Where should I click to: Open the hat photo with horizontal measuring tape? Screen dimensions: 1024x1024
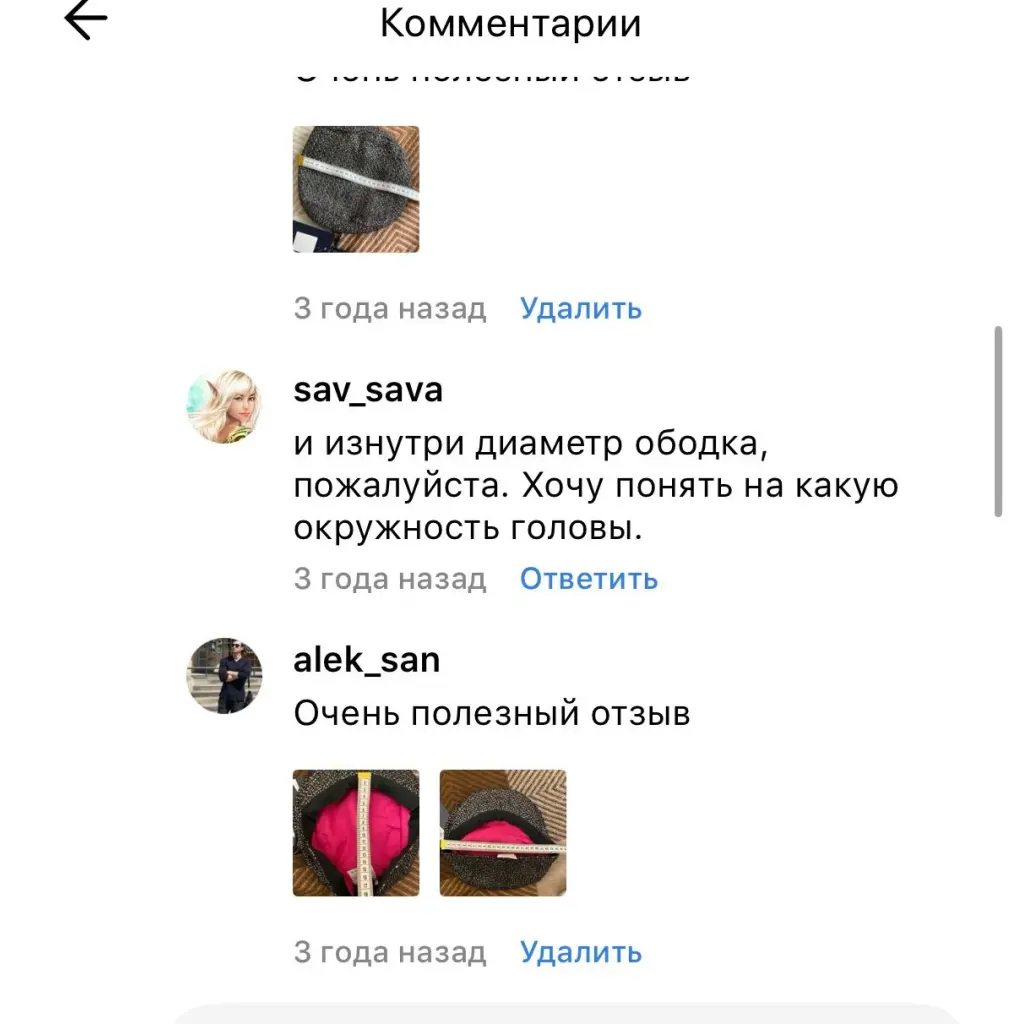pos(356,189)
